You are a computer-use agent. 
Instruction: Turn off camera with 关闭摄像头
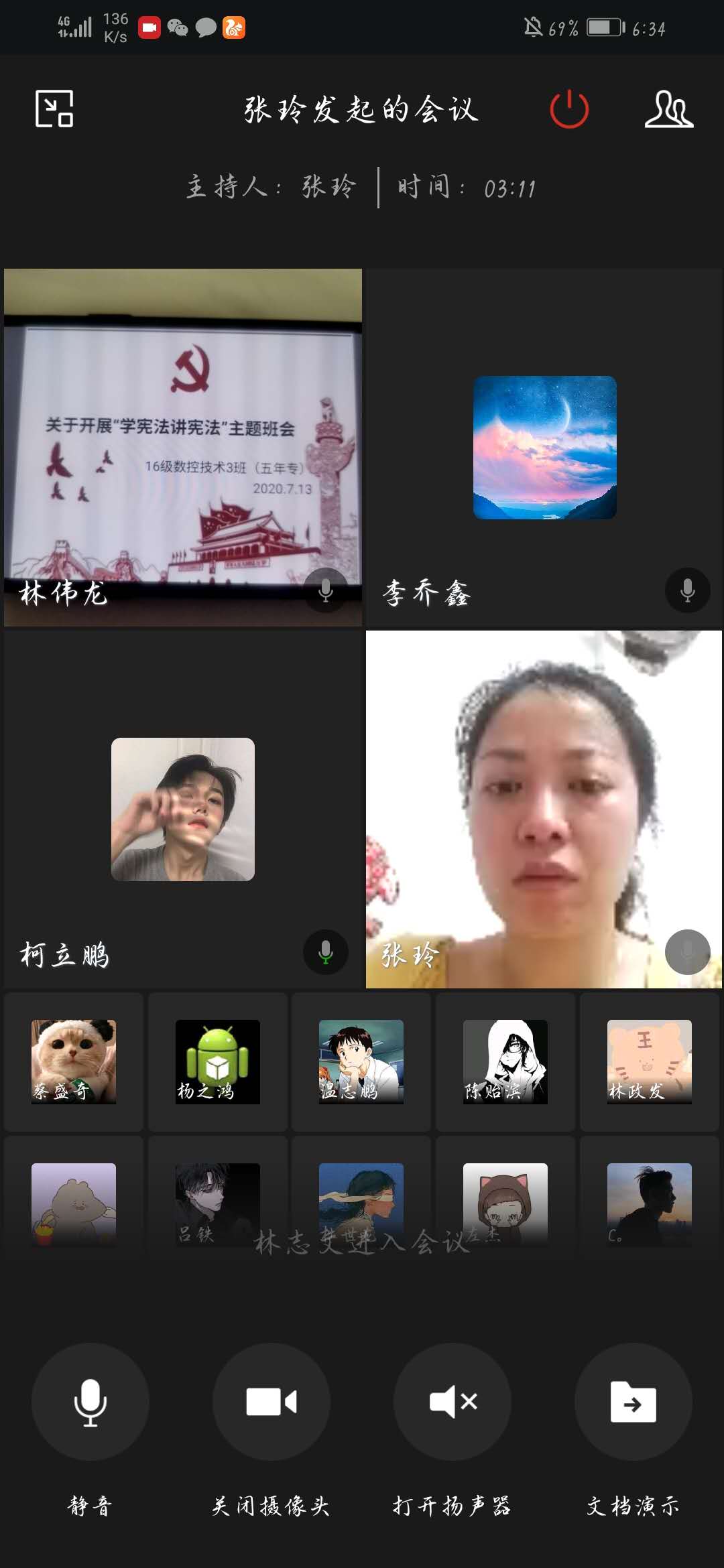[x=271, y=1402]
